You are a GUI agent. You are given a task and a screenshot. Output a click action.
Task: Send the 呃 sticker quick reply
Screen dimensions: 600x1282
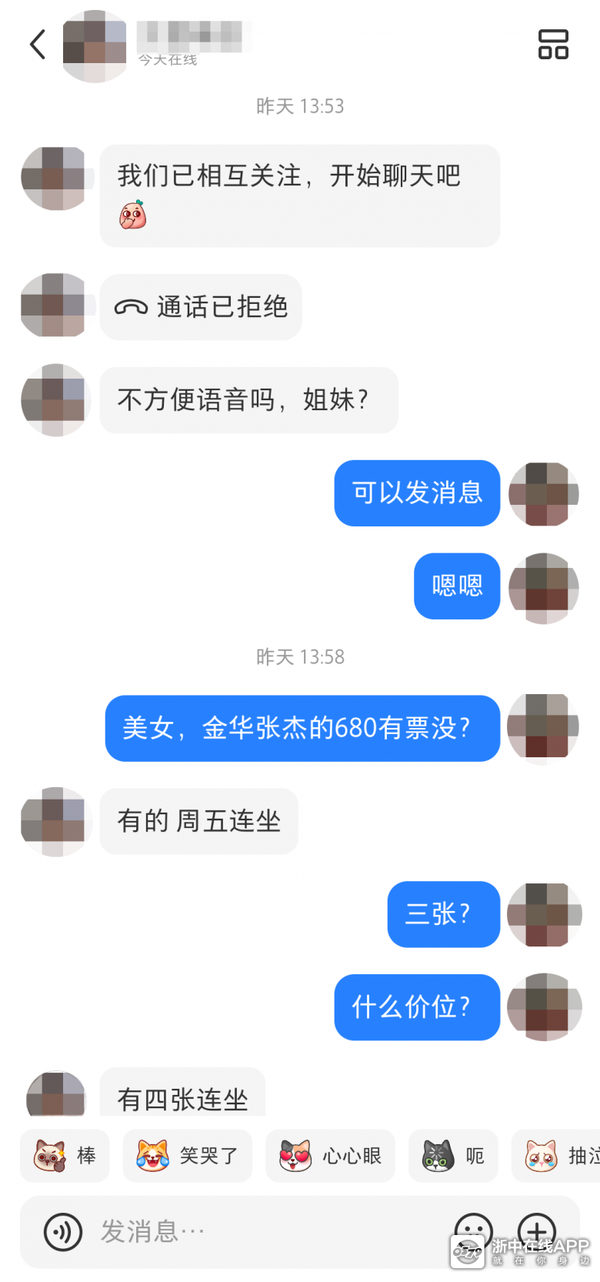tap(453, 1156)
